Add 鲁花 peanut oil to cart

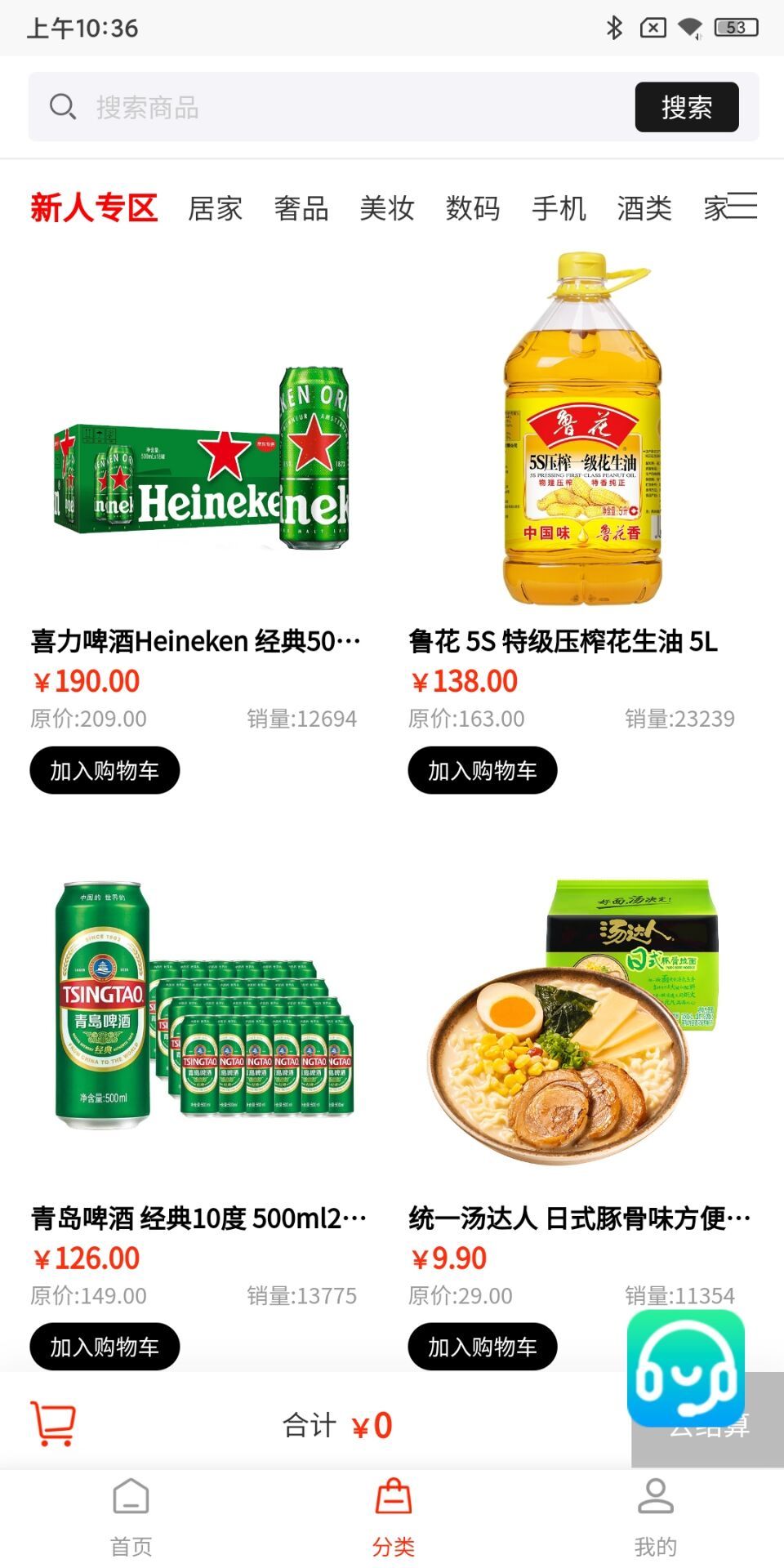click(482, 770)
